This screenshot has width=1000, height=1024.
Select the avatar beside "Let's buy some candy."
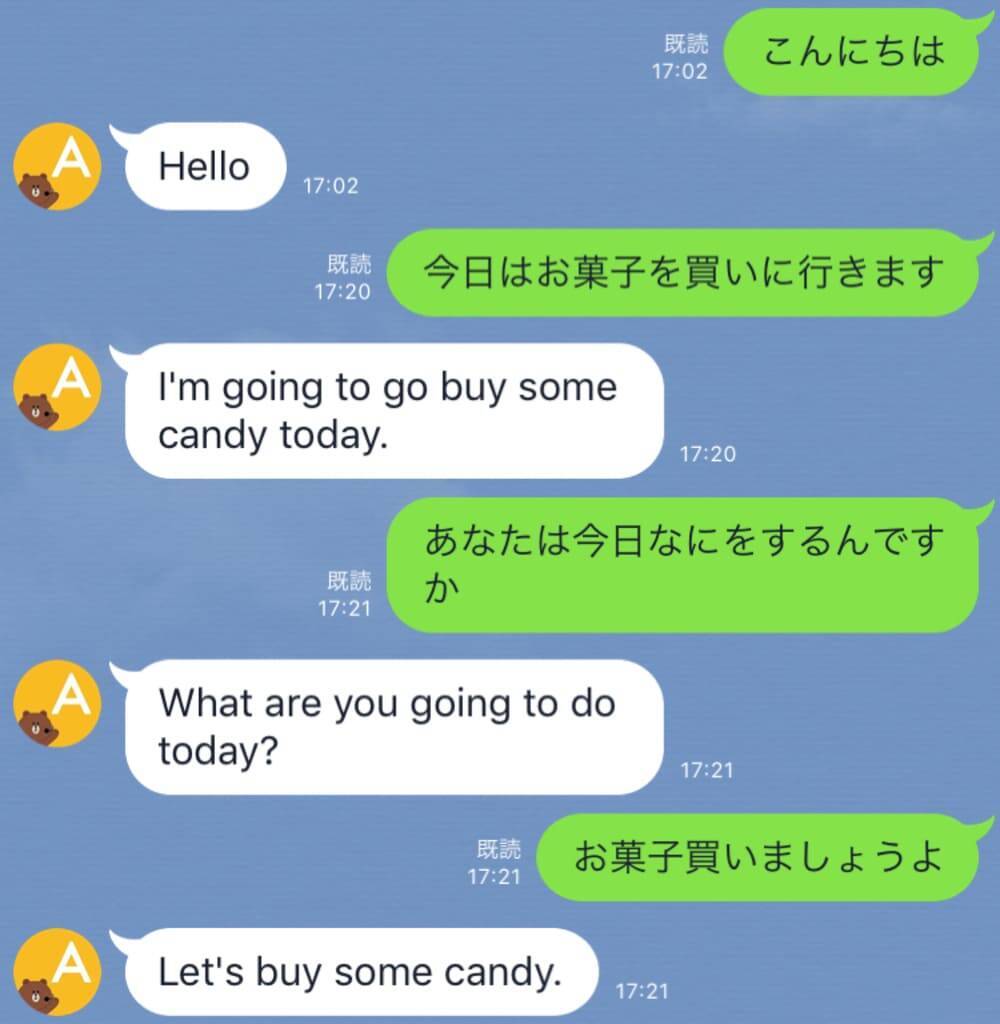[x=58, y=971]
